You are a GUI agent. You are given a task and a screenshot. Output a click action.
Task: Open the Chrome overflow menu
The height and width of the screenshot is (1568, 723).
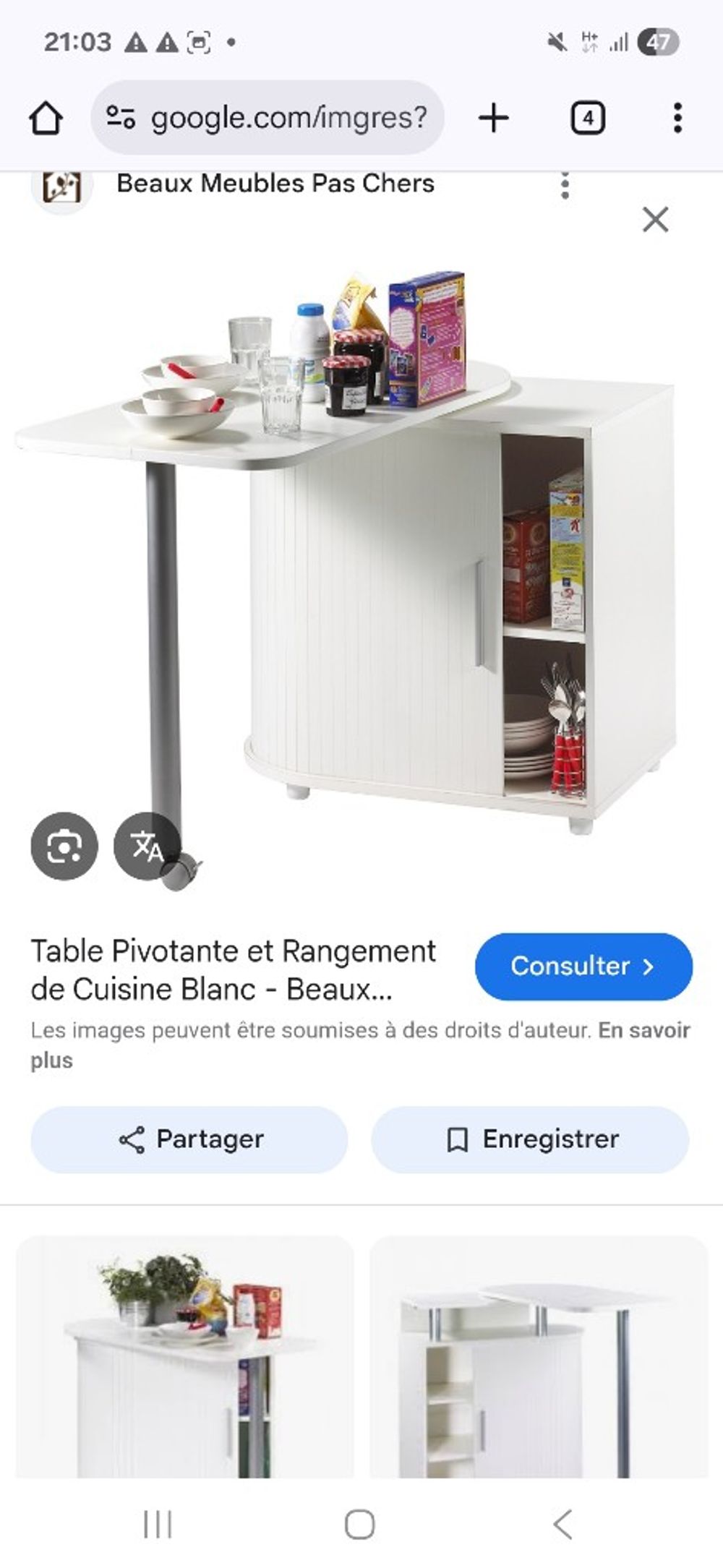[677, 118]
